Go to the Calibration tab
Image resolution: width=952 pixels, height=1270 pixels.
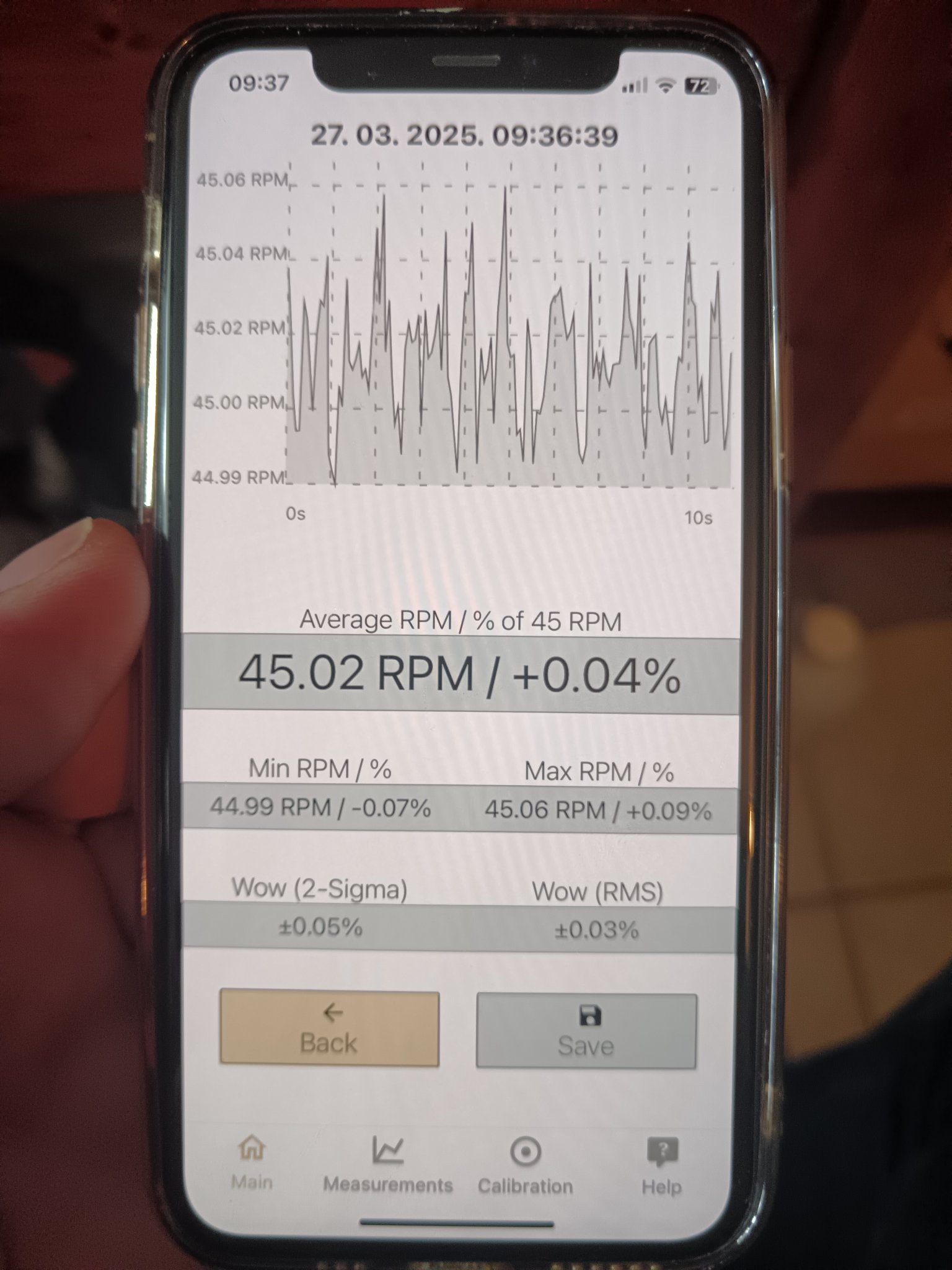[x=525, y=1166]
